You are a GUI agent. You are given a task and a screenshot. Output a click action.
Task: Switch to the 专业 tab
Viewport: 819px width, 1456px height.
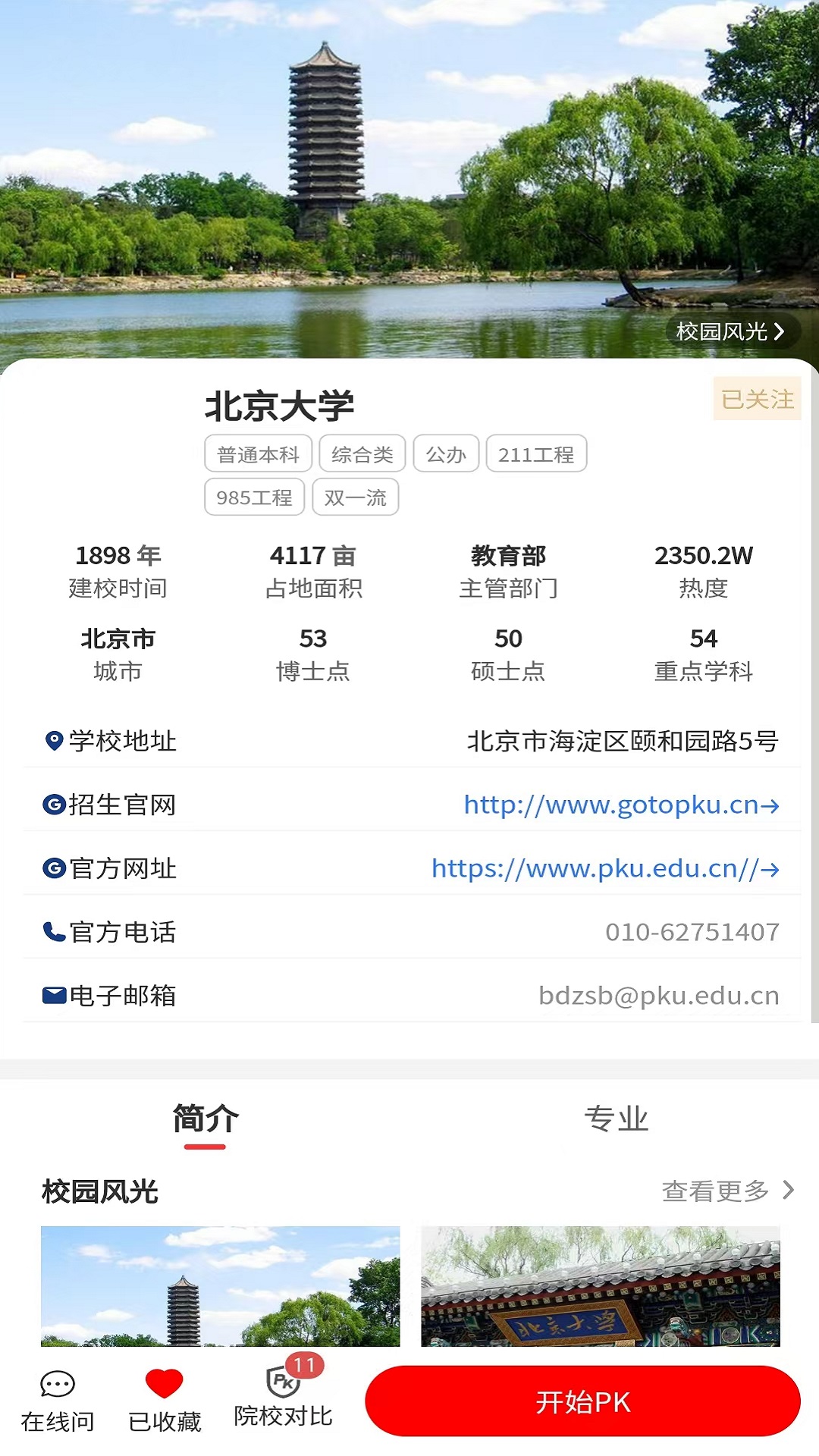pyautogui.click(x=616, y=1119)
